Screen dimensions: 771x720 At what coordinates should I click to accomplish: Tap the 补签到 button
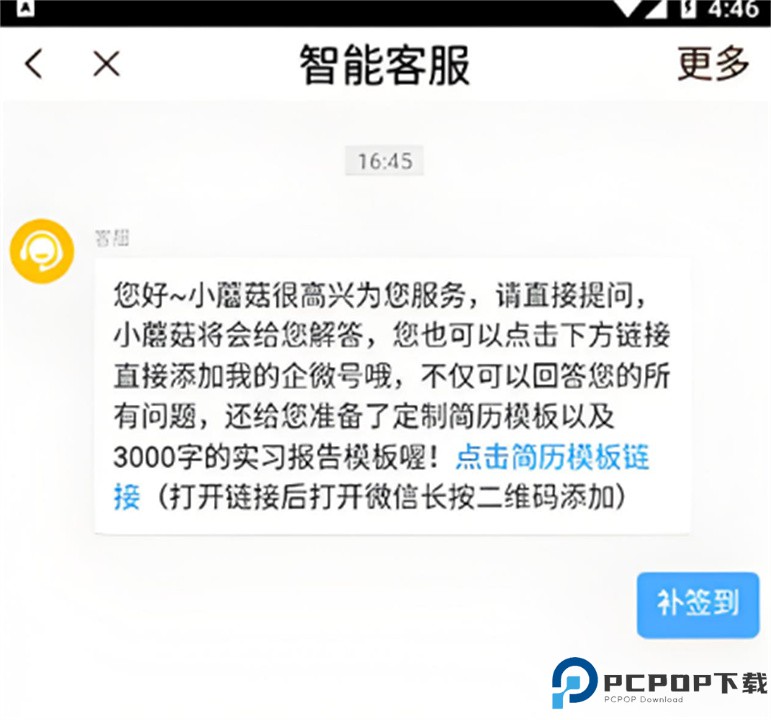click(x=697, y=603)
